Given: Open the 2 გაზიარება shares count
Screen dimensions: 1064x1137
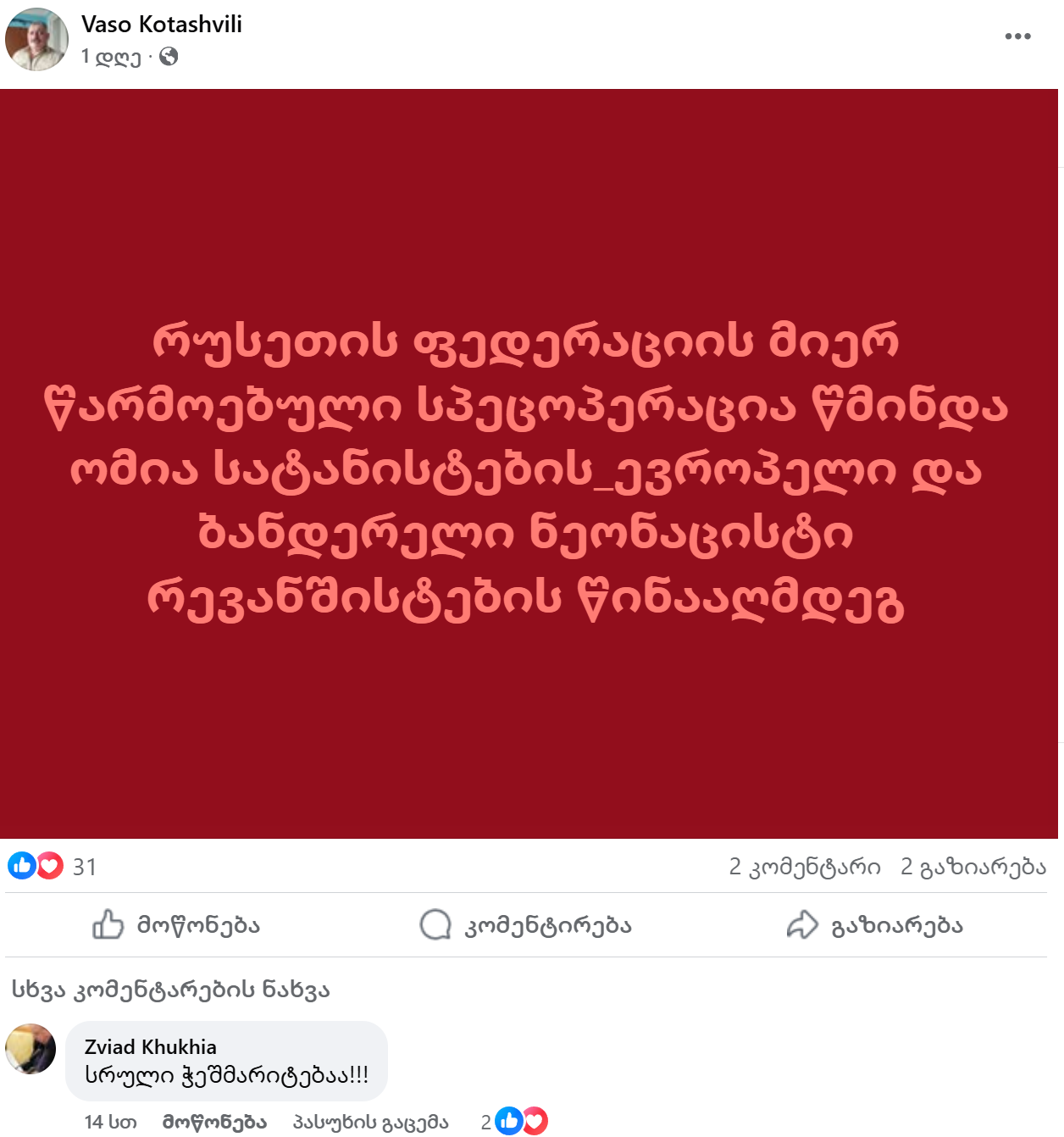Looking at the screenshot, I should coord(973,867).
